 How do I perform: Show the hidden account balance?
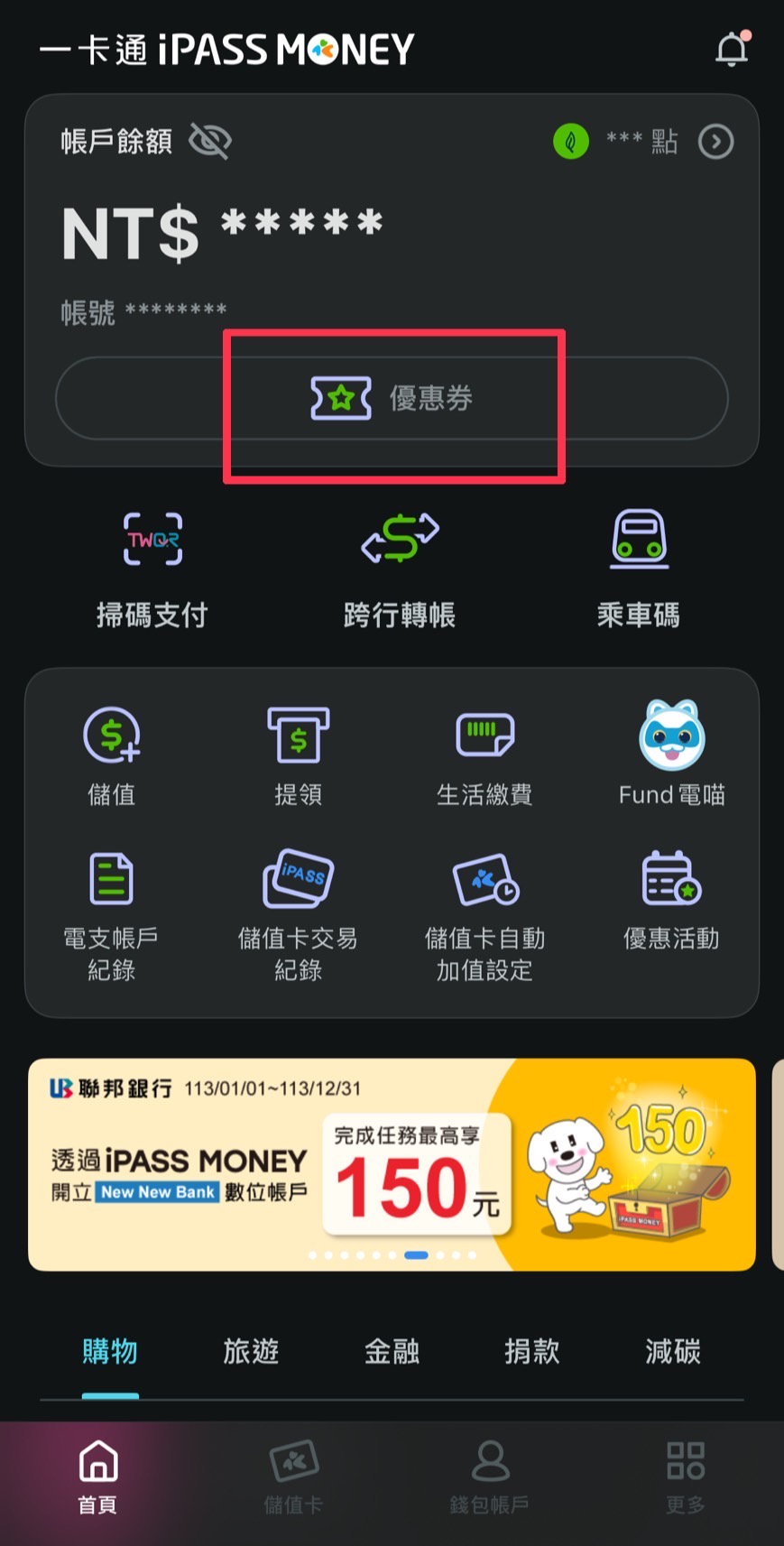pos(210,141)
